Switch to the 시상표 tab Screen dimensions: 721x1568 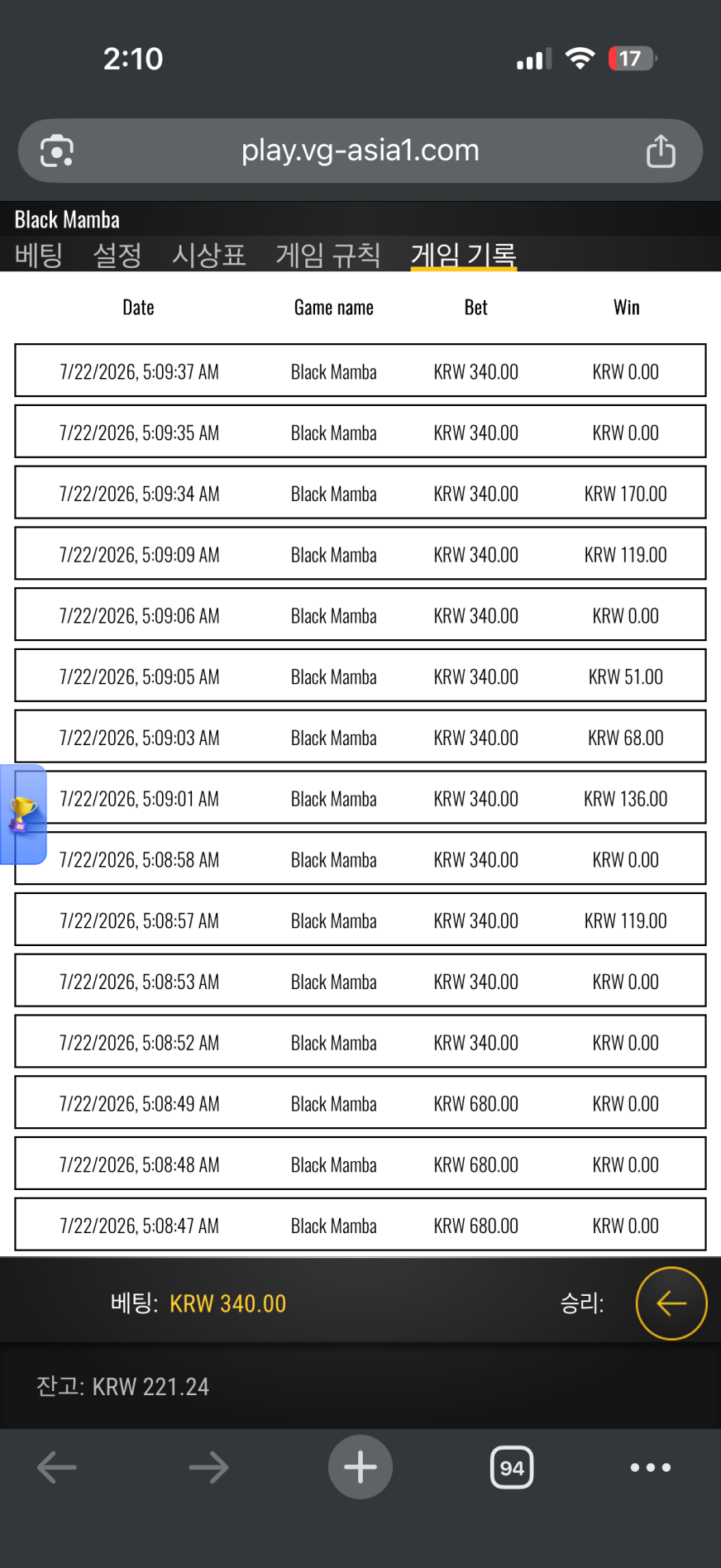tap(208, 255)
